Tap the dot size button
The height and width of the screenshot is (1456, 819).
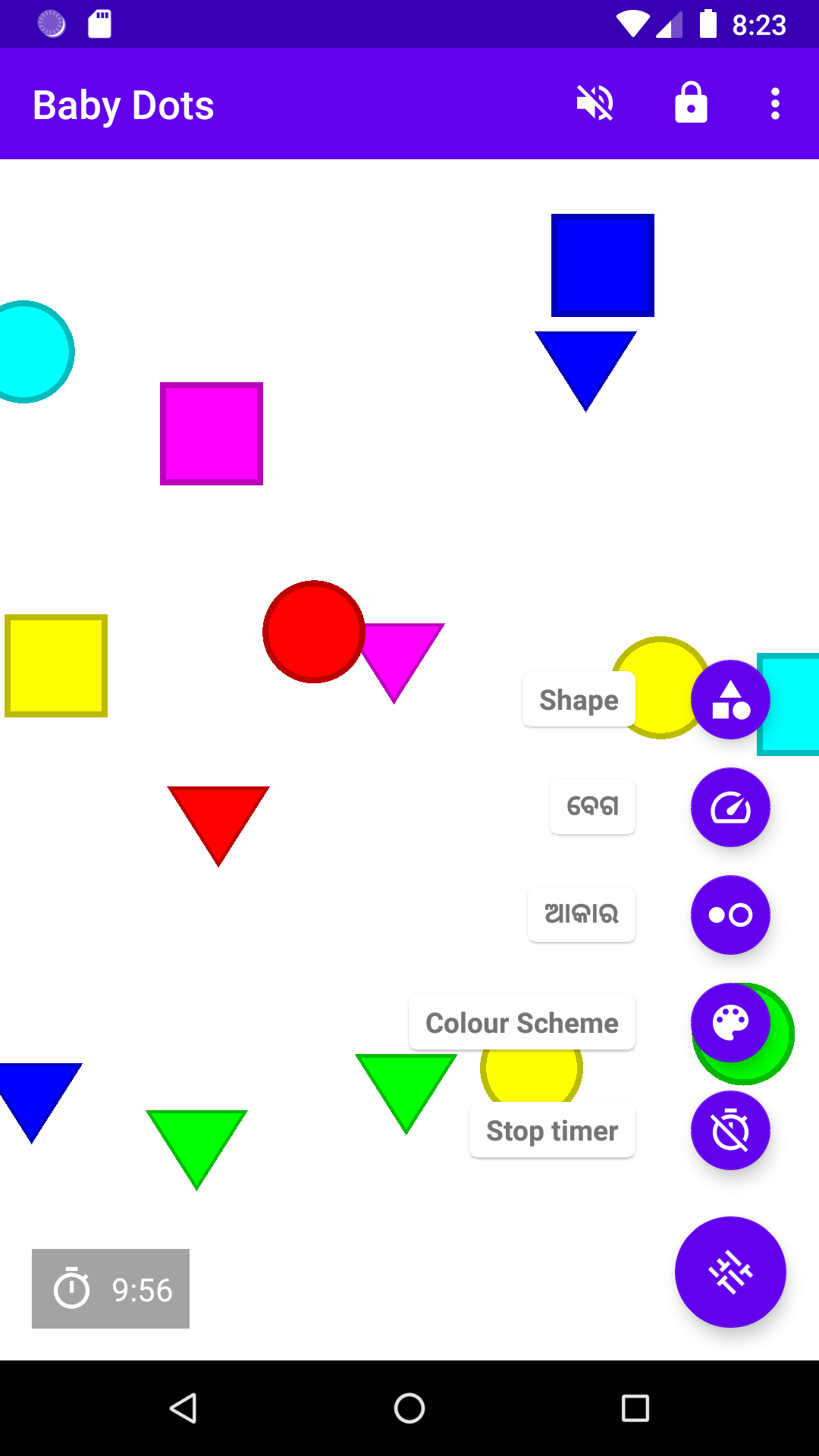point(730,915)
